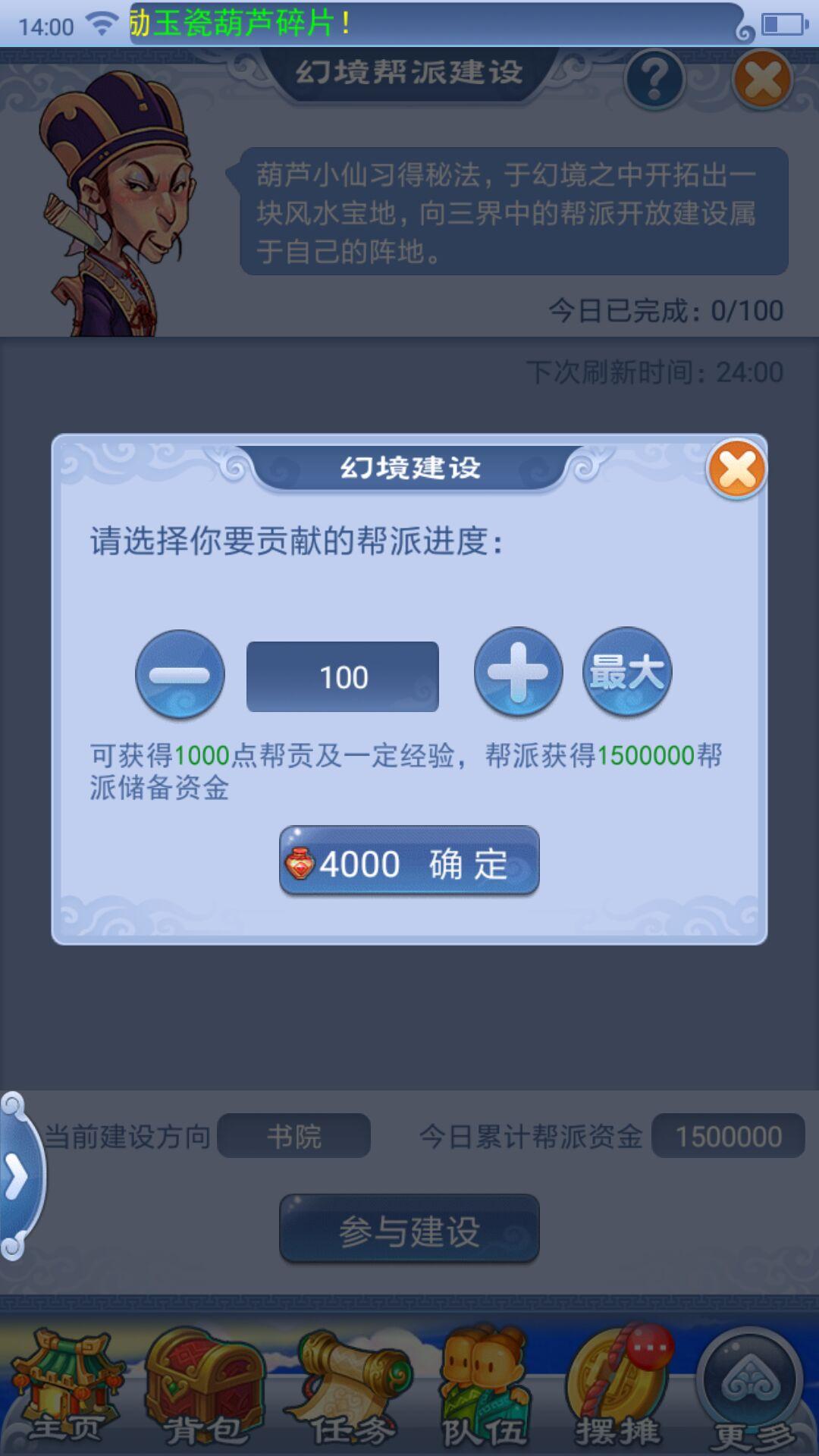Decrease contribution amount with minus button
The width and height of the screenshot is (819, 1456).
click(x=180, y=674)
